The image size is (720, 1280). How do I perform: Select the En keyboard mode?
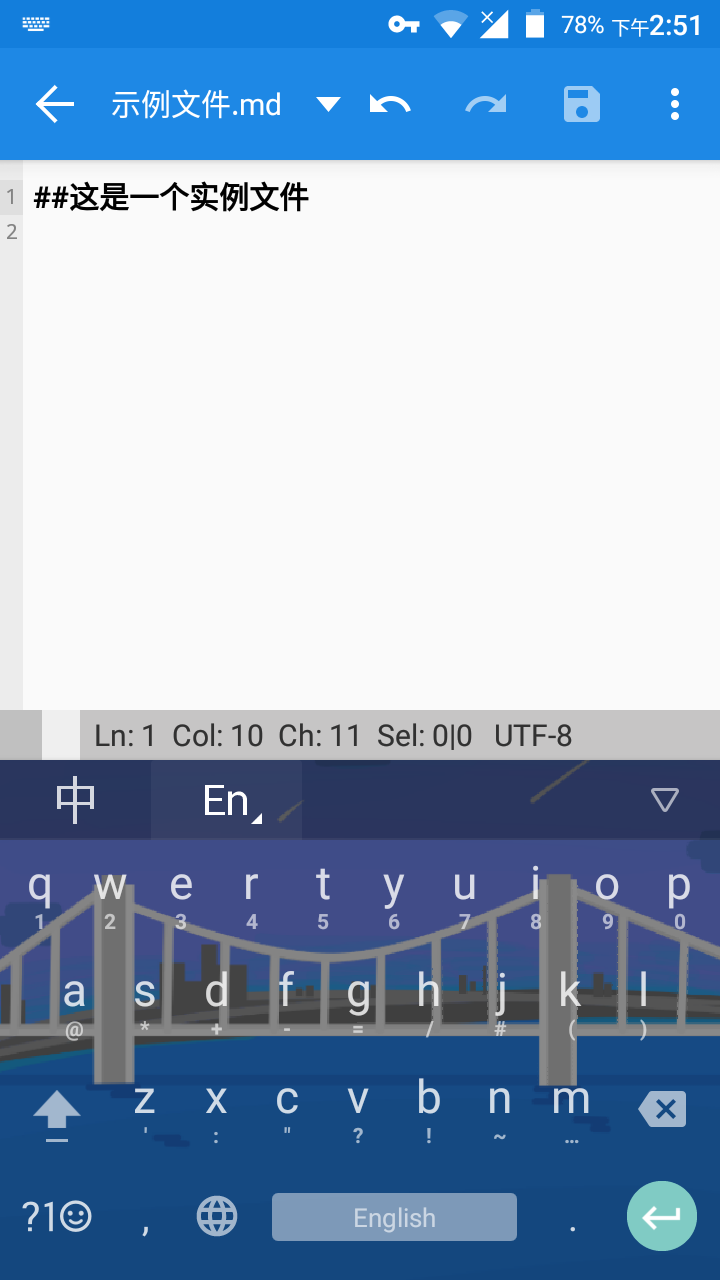(x=227, y=800)
